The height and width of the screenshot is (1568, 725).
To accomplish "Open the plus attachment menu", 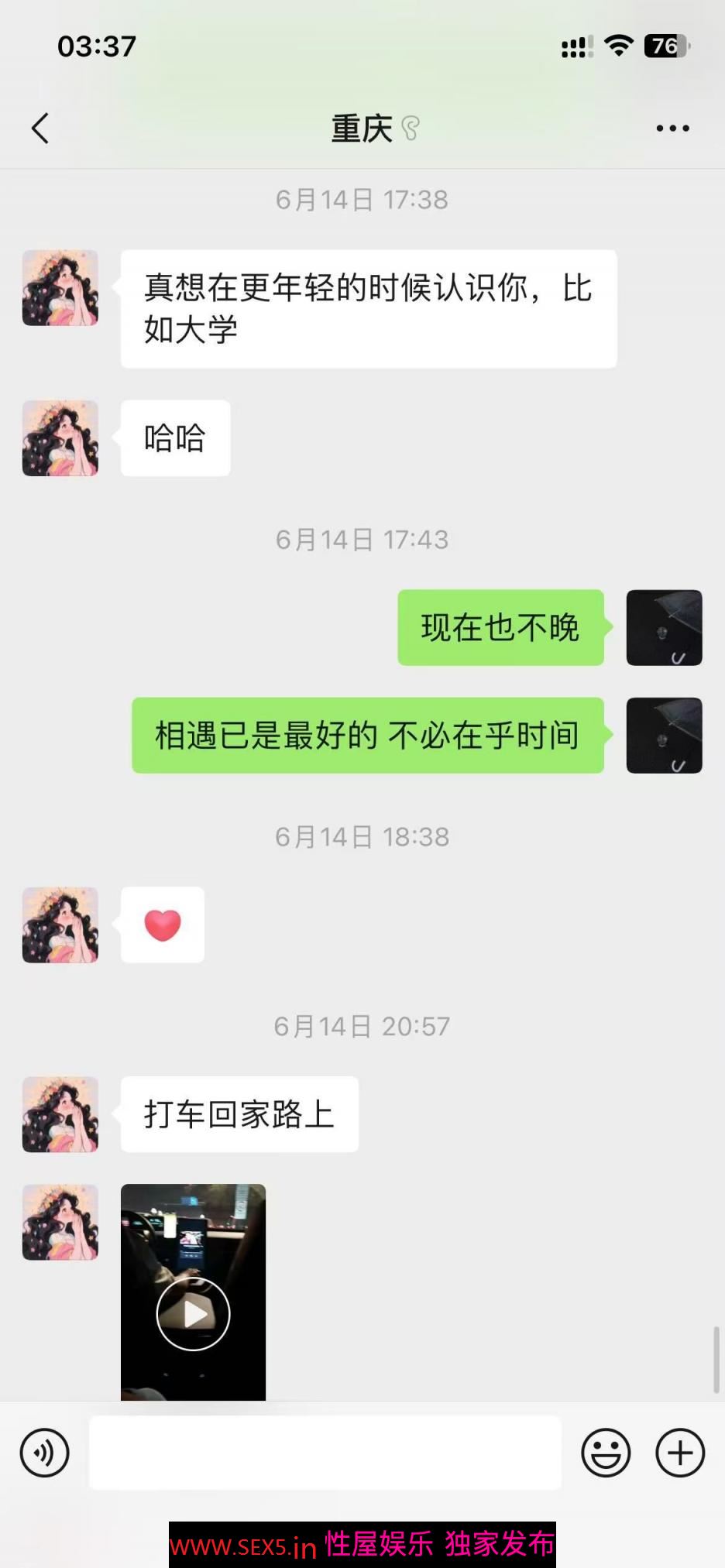I will point(680,1453).
